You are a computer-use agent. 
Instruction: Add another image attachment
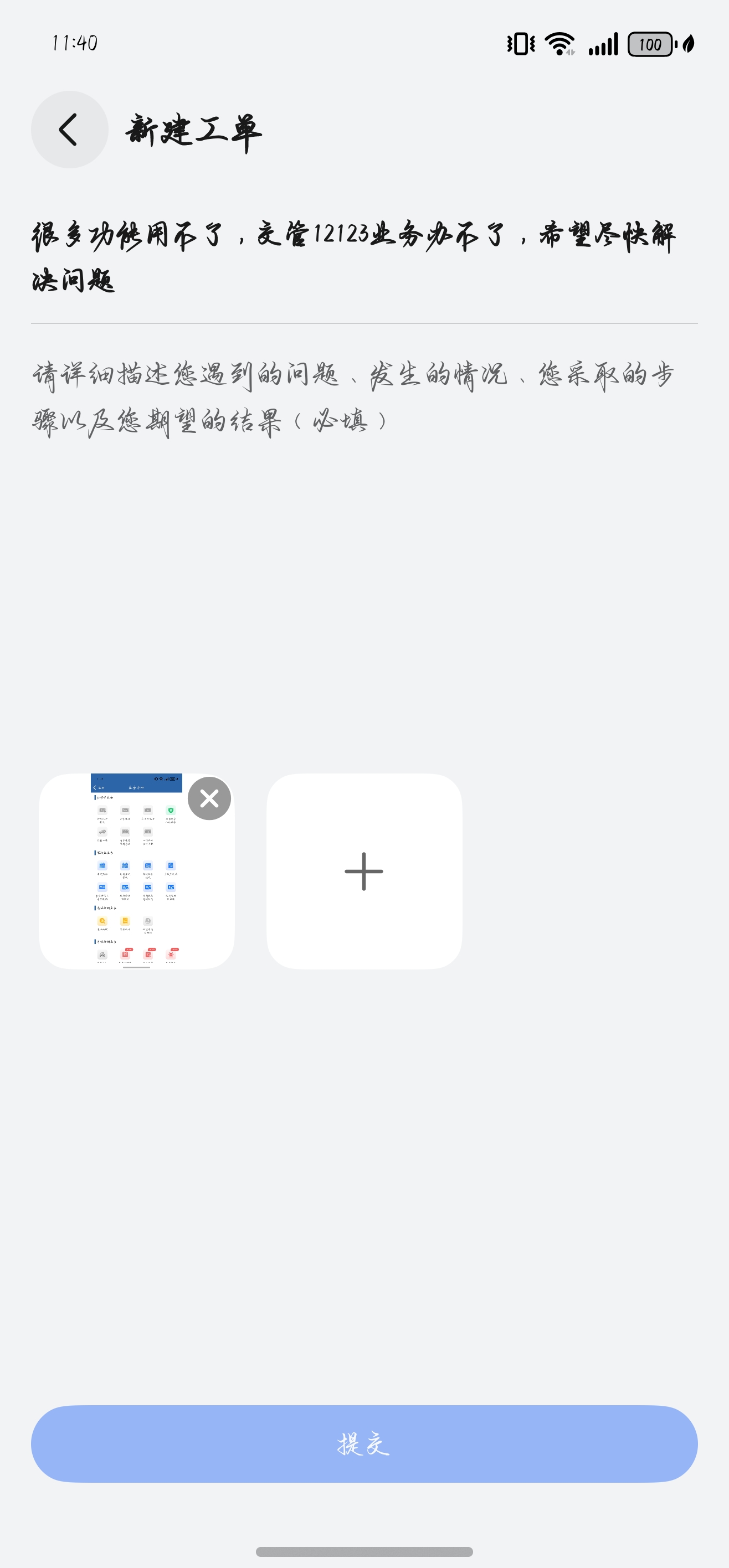pos(363,871)
